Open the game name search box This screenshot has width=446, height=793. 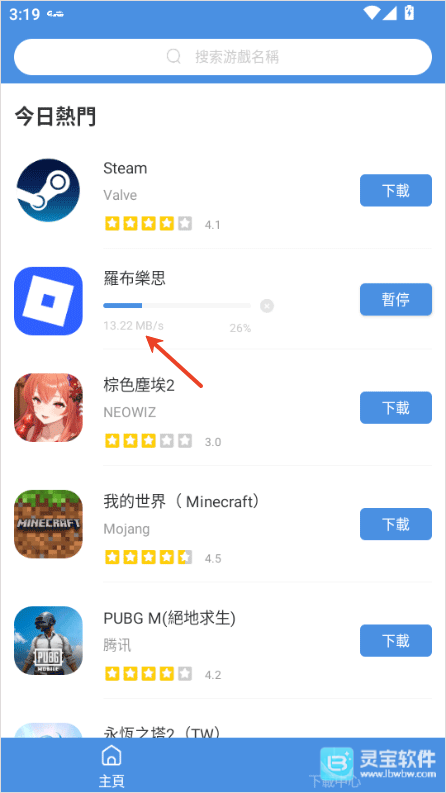[223, 57]
